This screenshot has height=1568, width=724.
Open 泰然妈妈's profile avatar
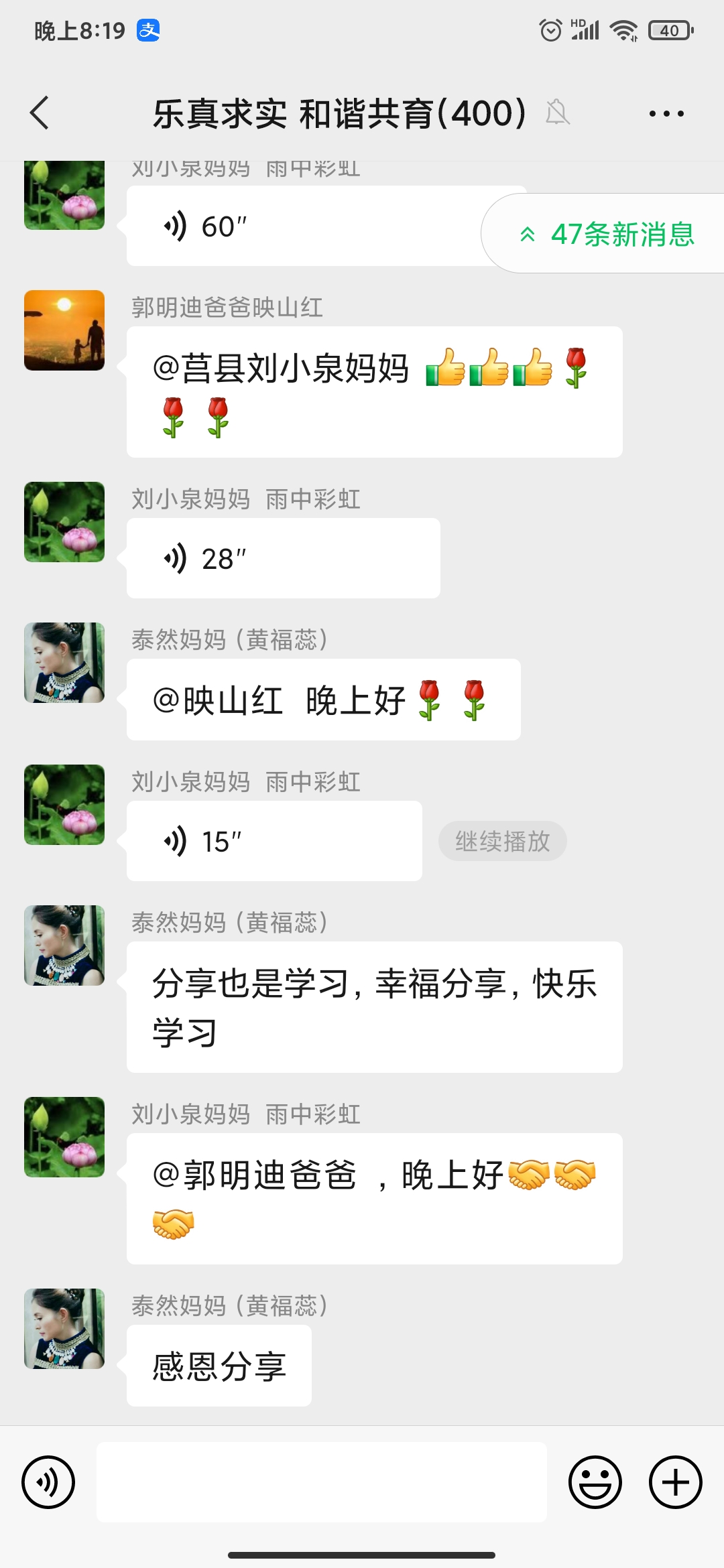click(x=64, y=662)
